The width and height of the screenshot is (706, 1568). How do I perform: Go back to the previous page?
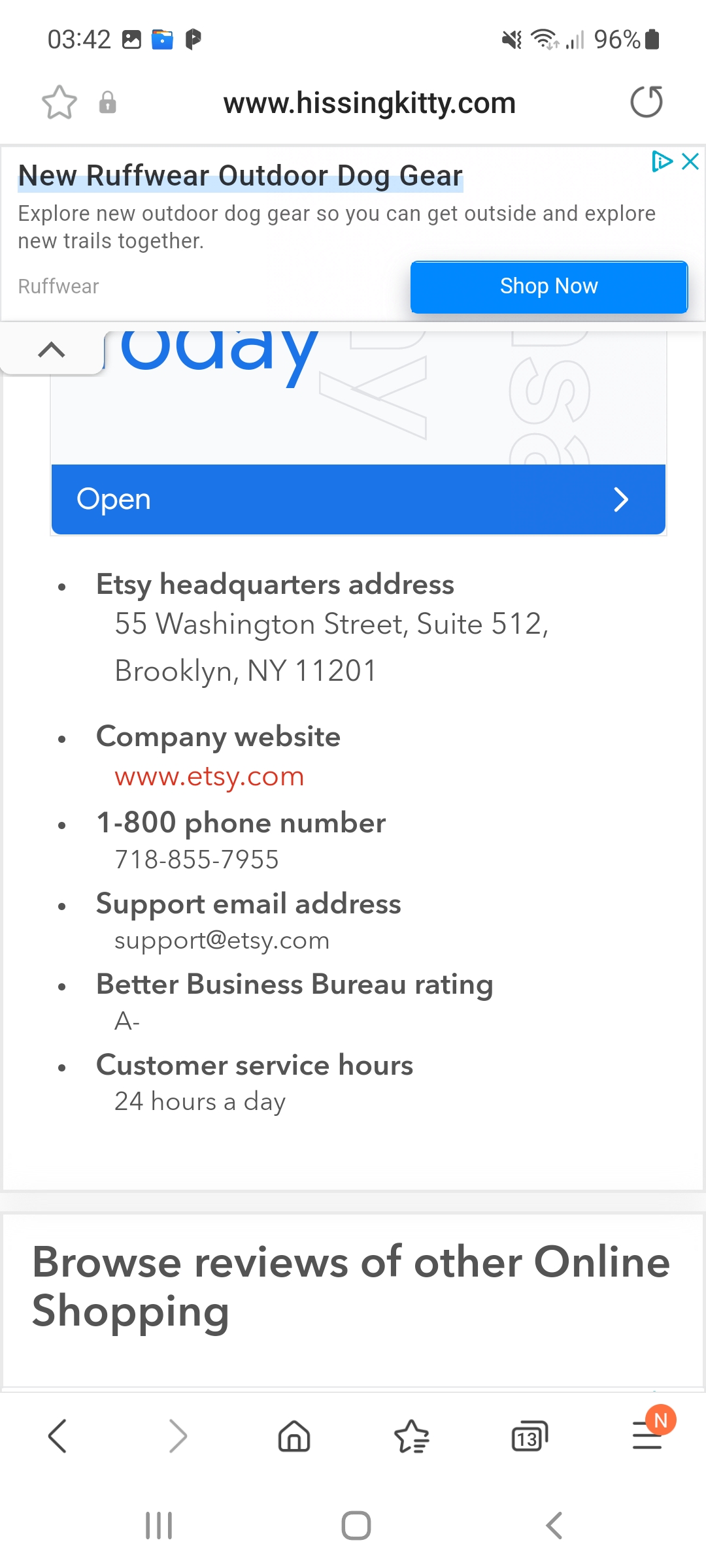tap(58, 1436)
